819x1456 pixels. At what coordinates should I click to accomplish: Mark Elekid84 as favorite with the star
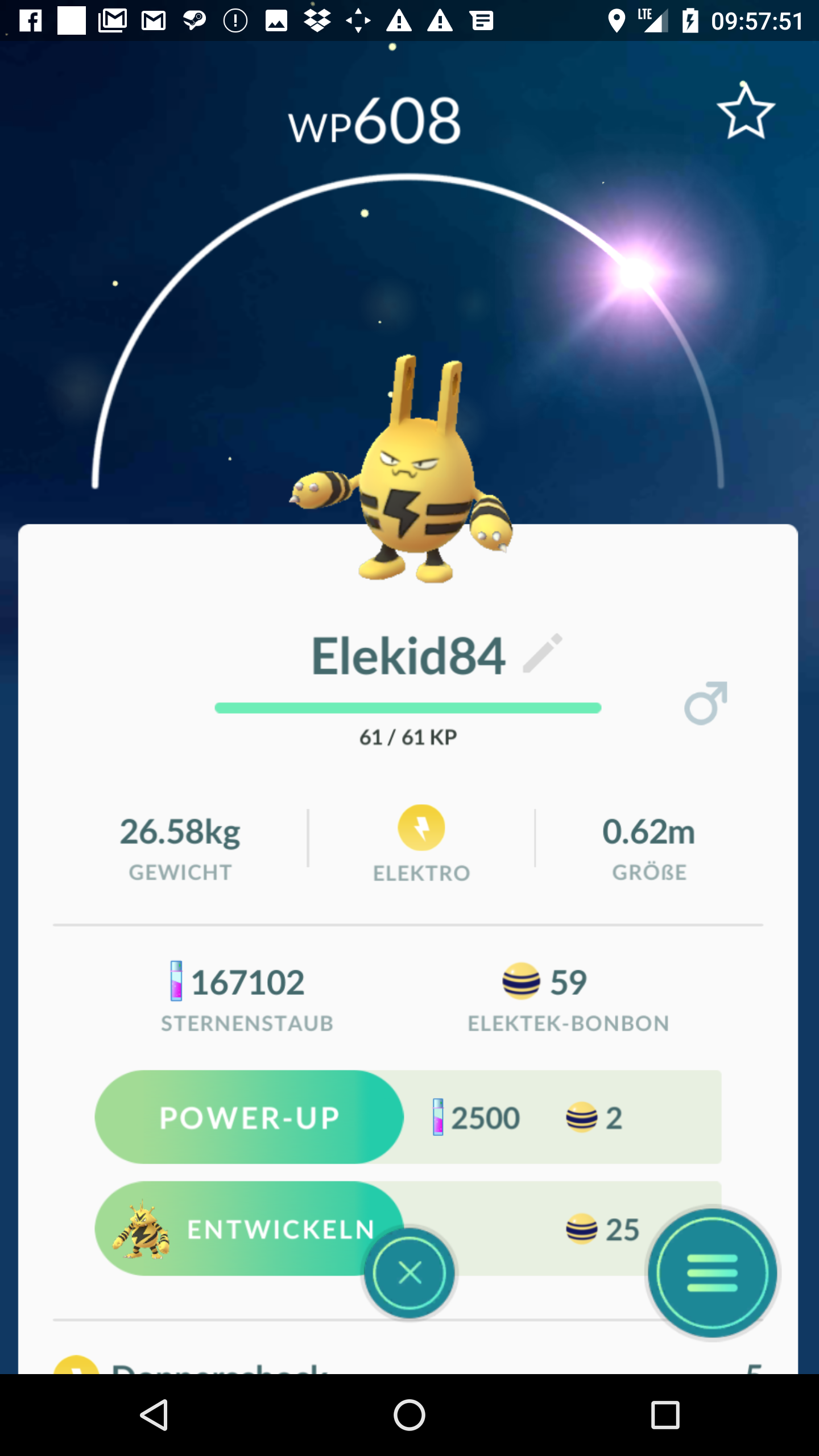(745, 111)
